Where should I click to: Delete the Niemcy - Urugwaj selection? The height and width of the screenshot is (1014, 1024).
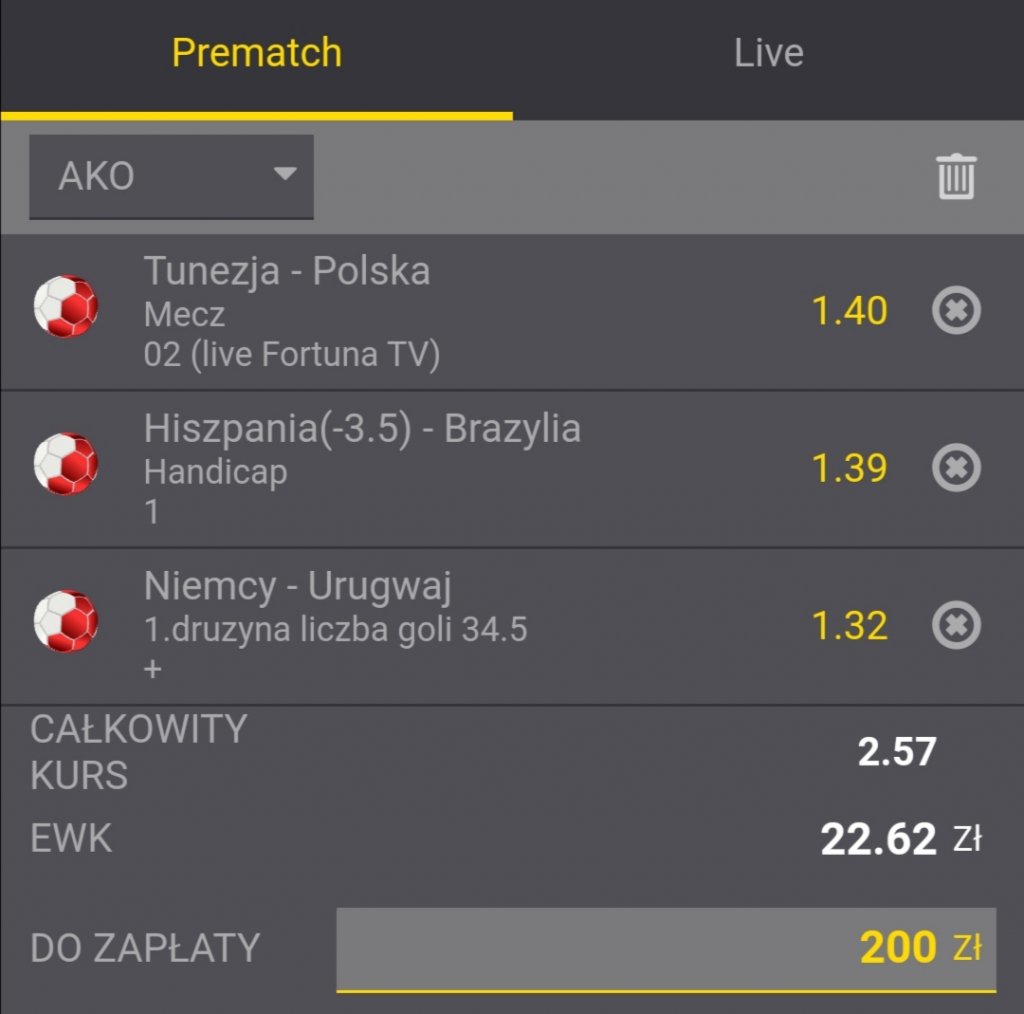956,626
